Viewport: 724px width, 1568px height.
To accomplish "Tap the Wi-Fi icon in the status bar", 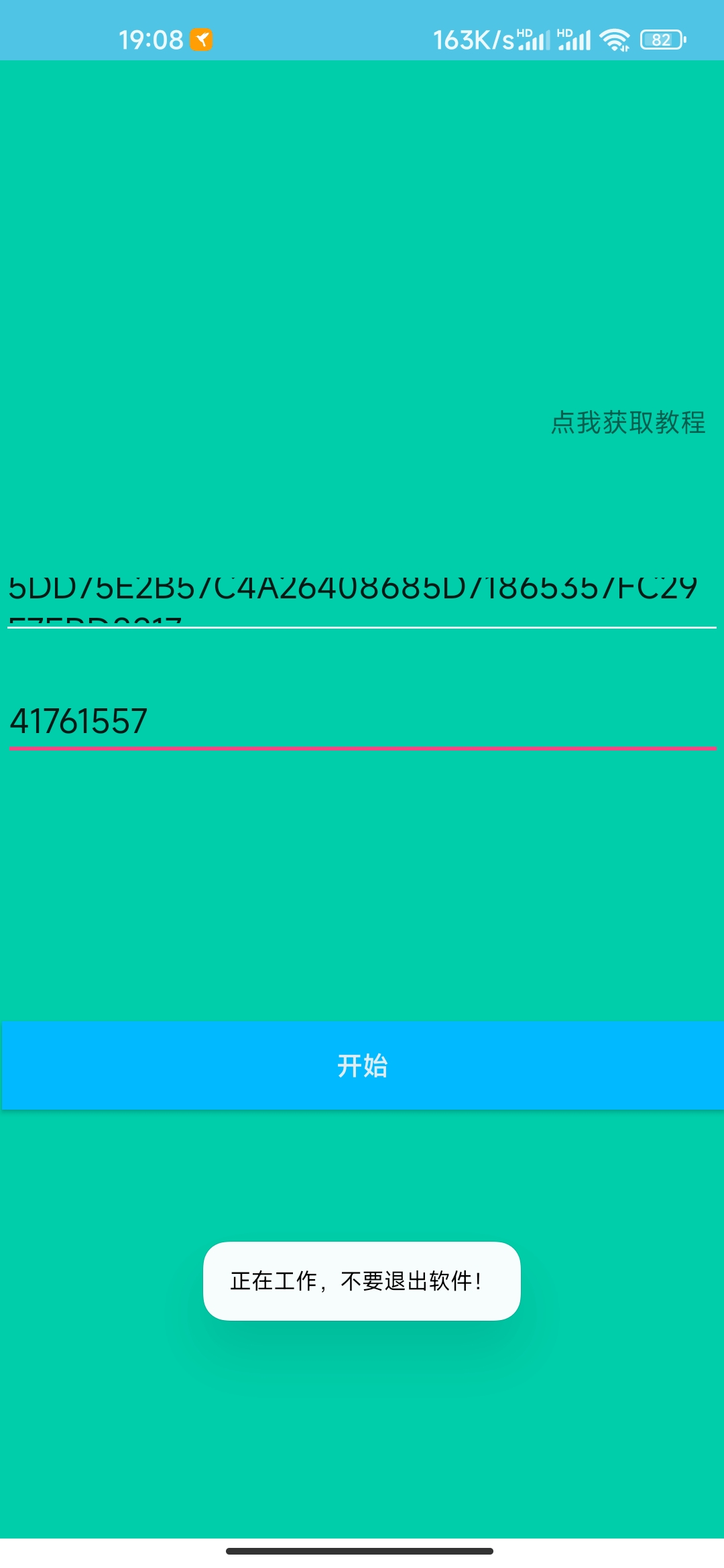I will click(614, 40).
